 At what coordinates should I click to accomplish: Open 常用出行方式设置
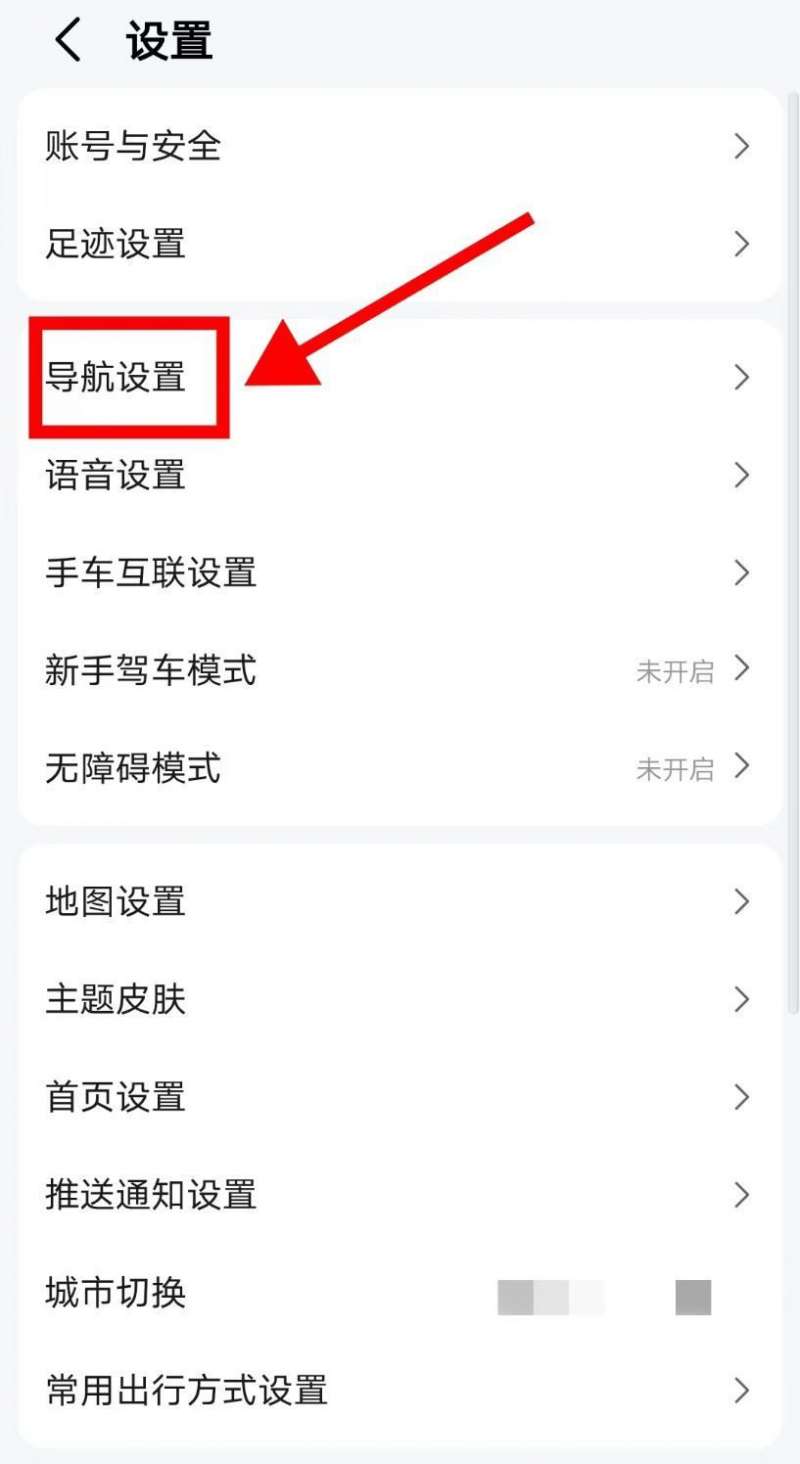[400, 1390]
